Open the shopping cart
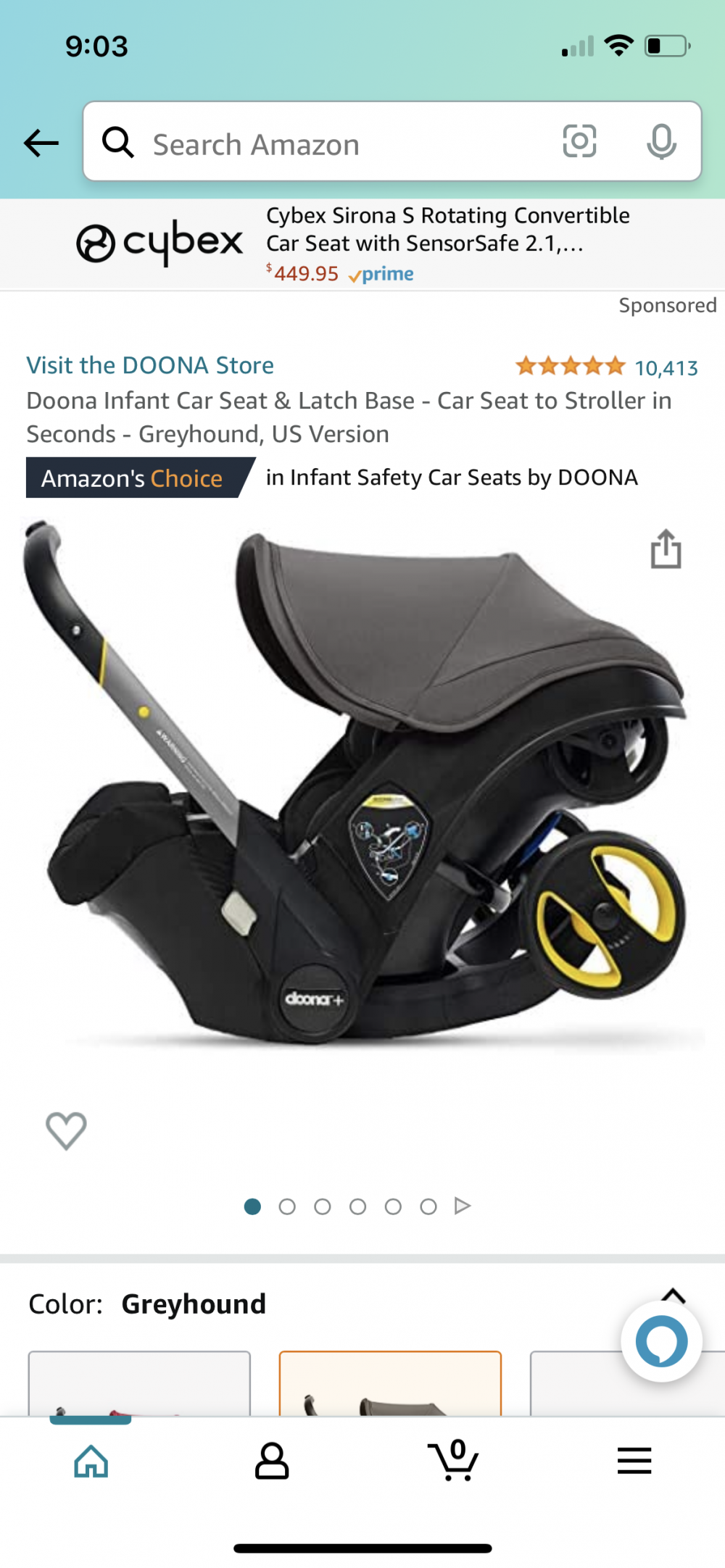Screen dimensions: 725x1568 454,1461
